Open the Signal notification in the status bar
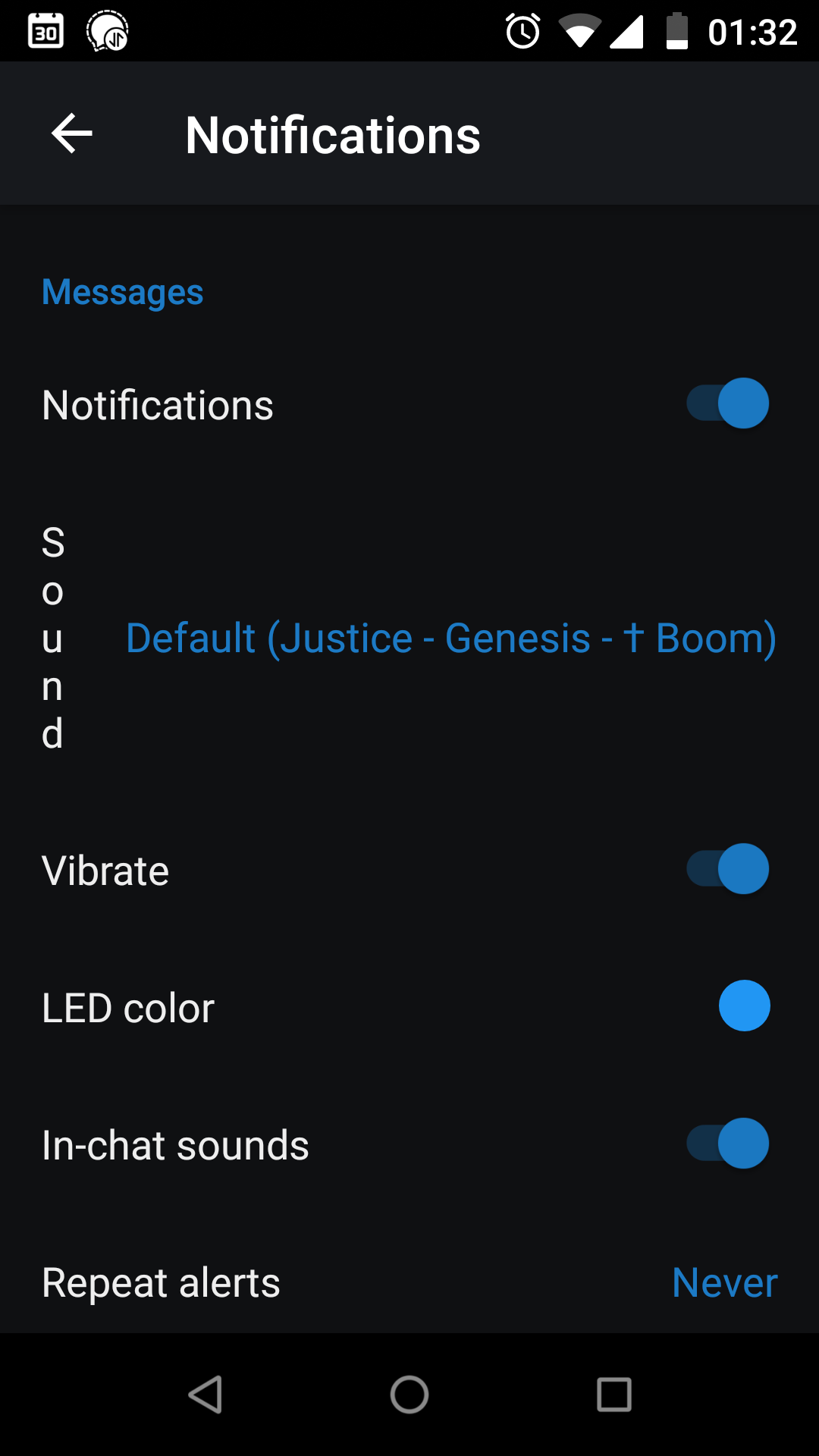819x1456 pixels. point(106,30)
